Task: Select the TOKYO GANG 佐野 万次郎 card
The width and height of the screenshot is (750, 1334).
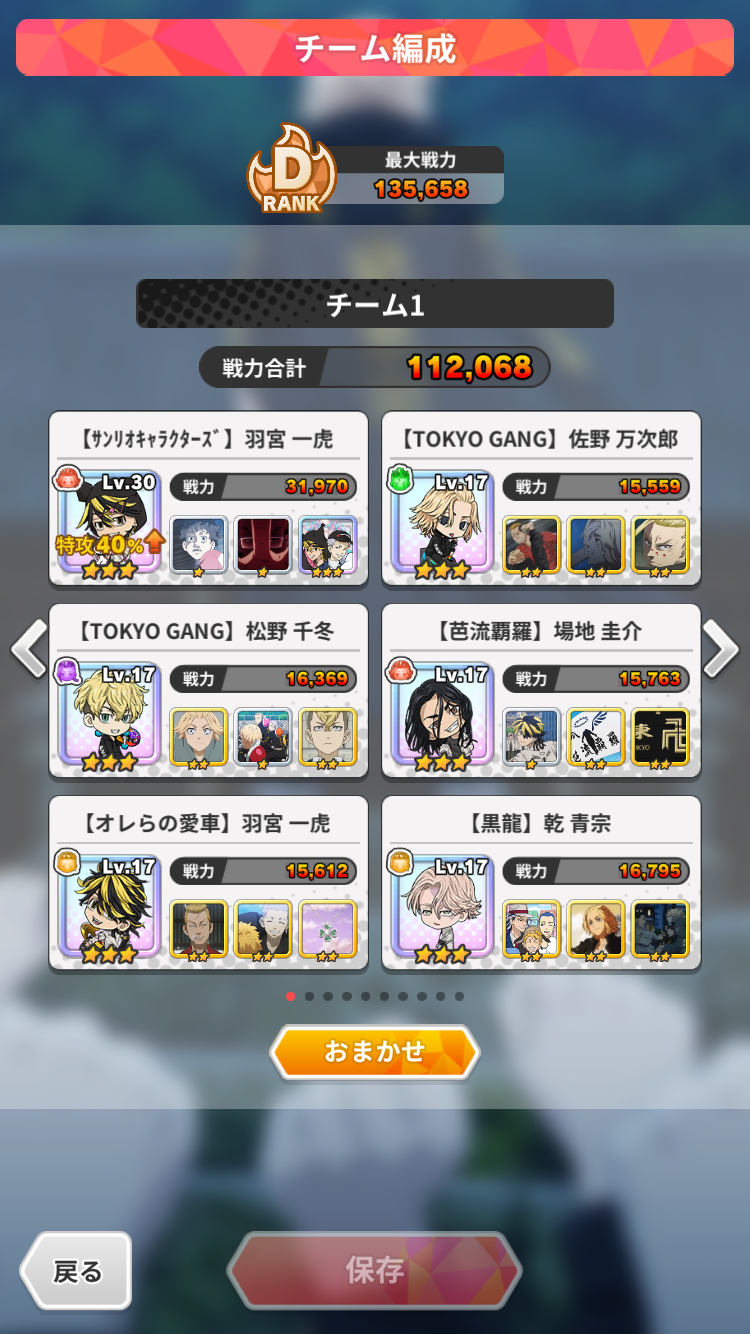Action: [540, 498]
